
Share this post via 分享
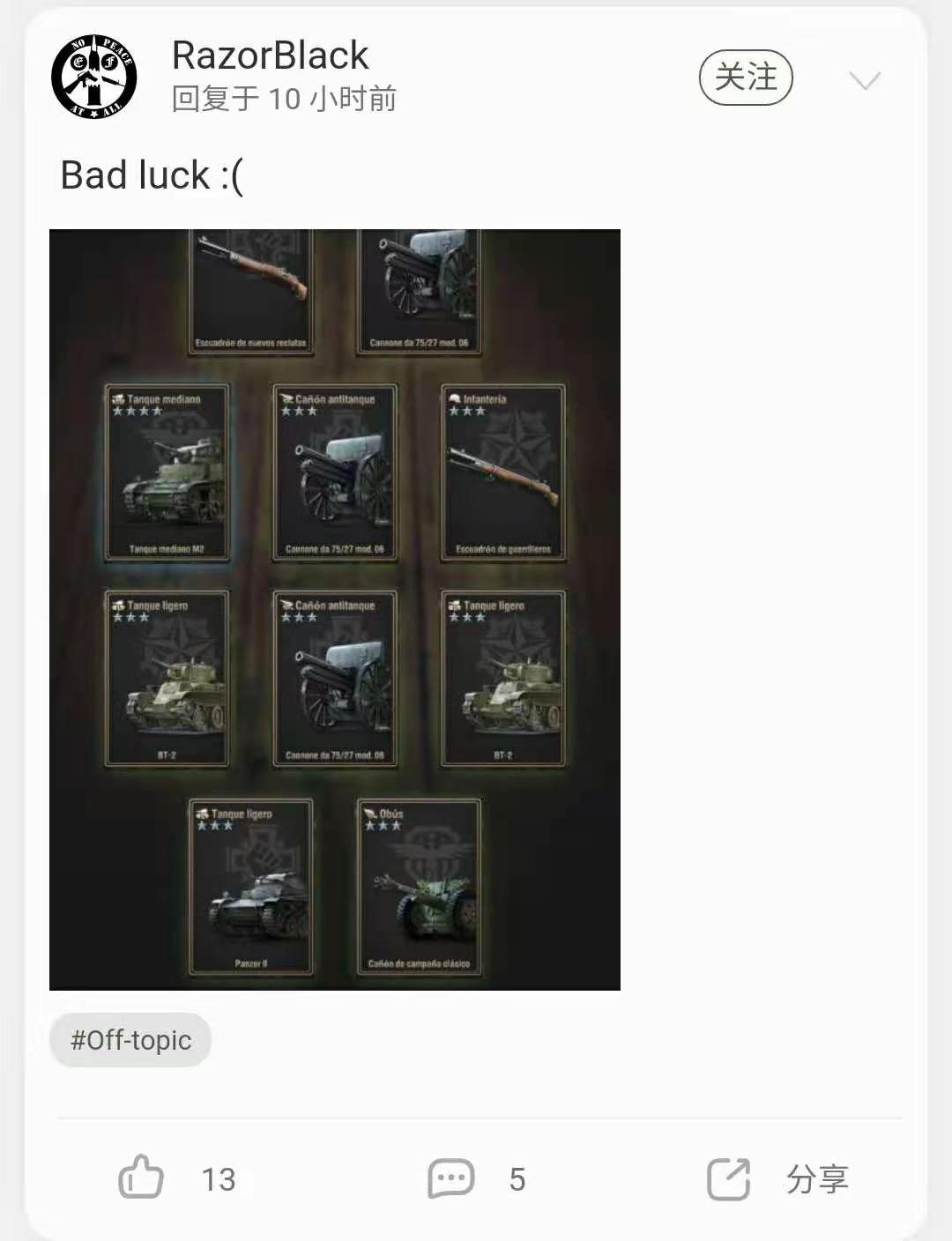click(x=729, y=1178)
